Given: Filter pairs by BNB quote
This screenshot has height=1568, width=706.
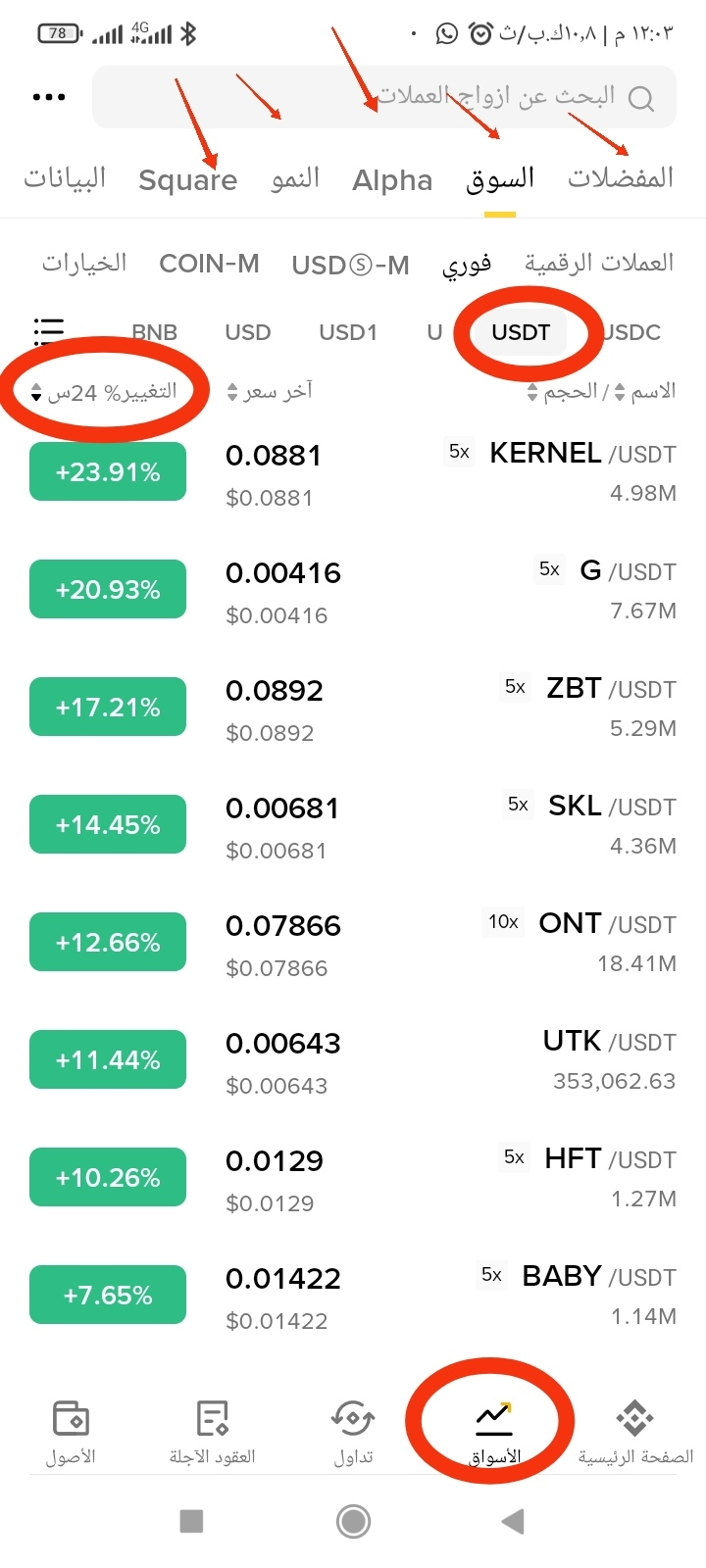Looking at the screenshot, I should [154, 332].
